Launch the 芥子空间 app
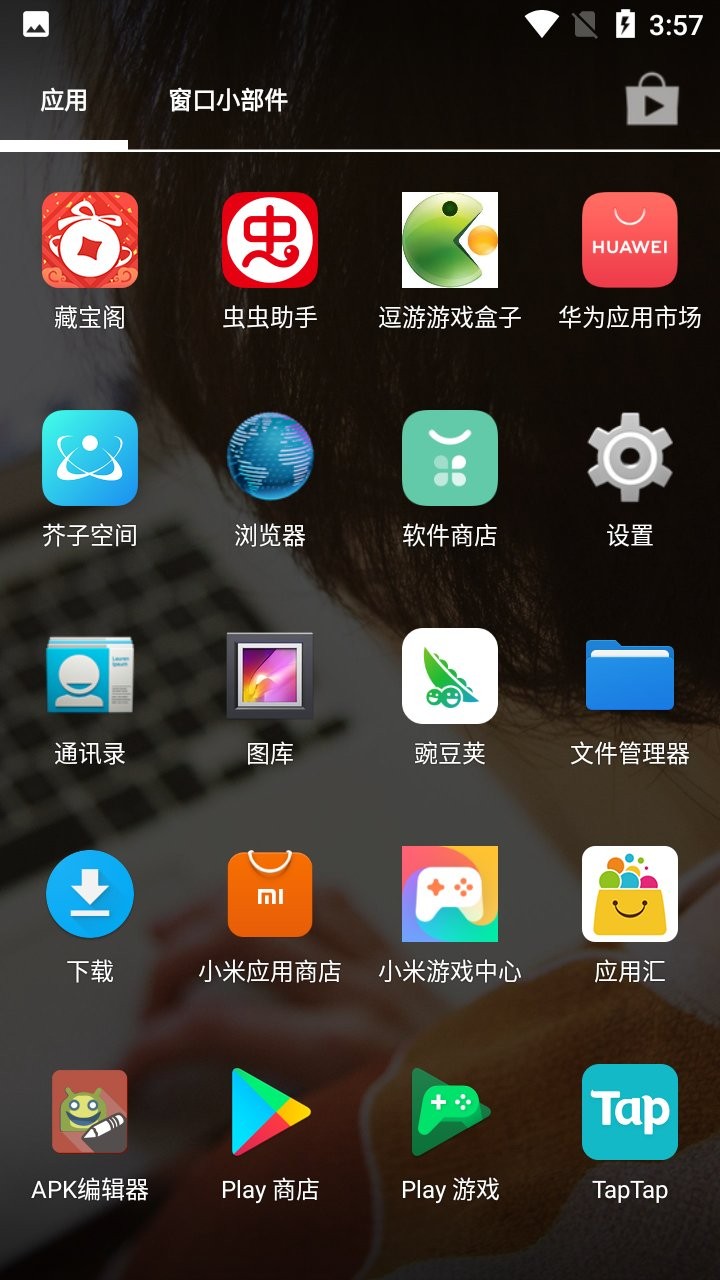Viewport: 720px width, 1280px height. pos(90,458)
